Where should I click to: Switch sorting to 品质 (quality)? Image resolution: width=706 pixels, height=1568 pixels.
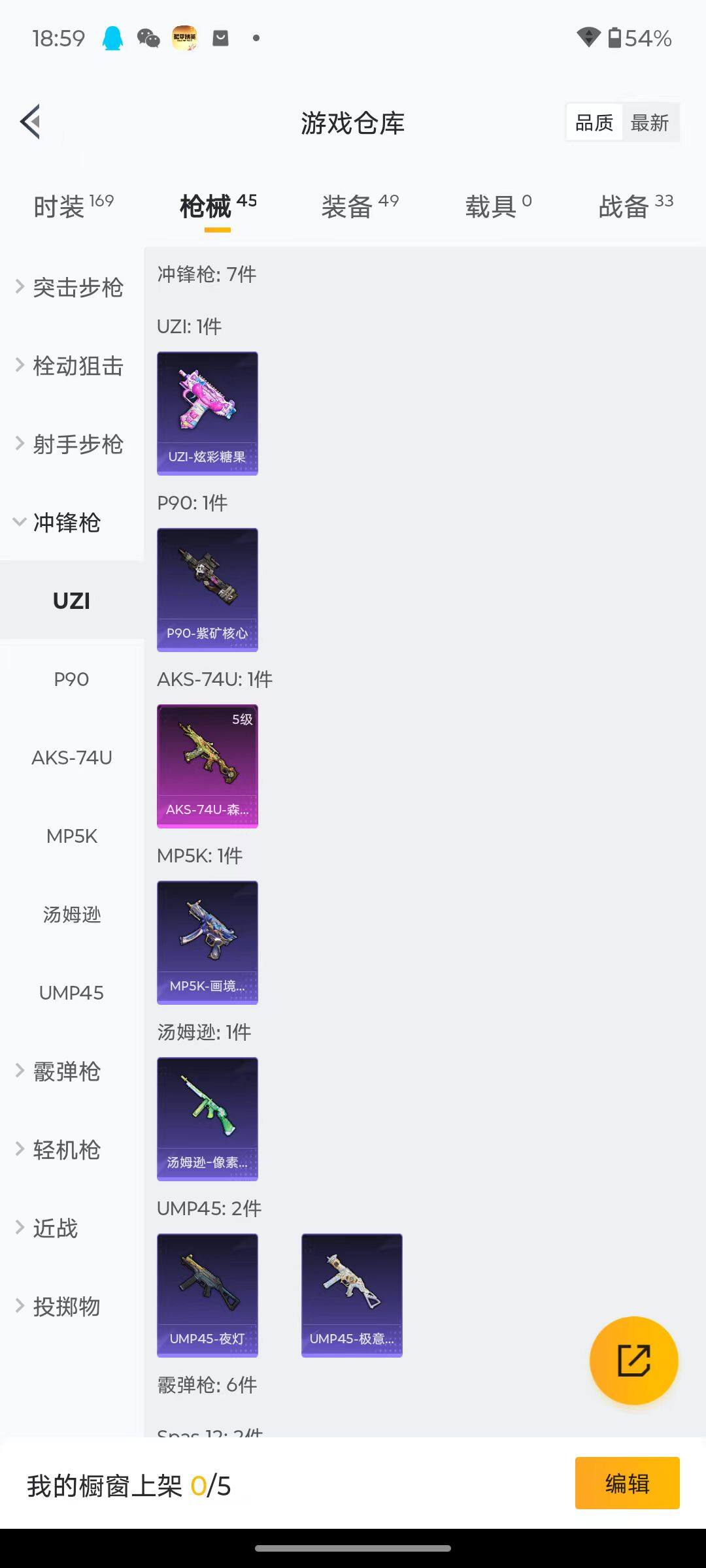coord(594,122)
